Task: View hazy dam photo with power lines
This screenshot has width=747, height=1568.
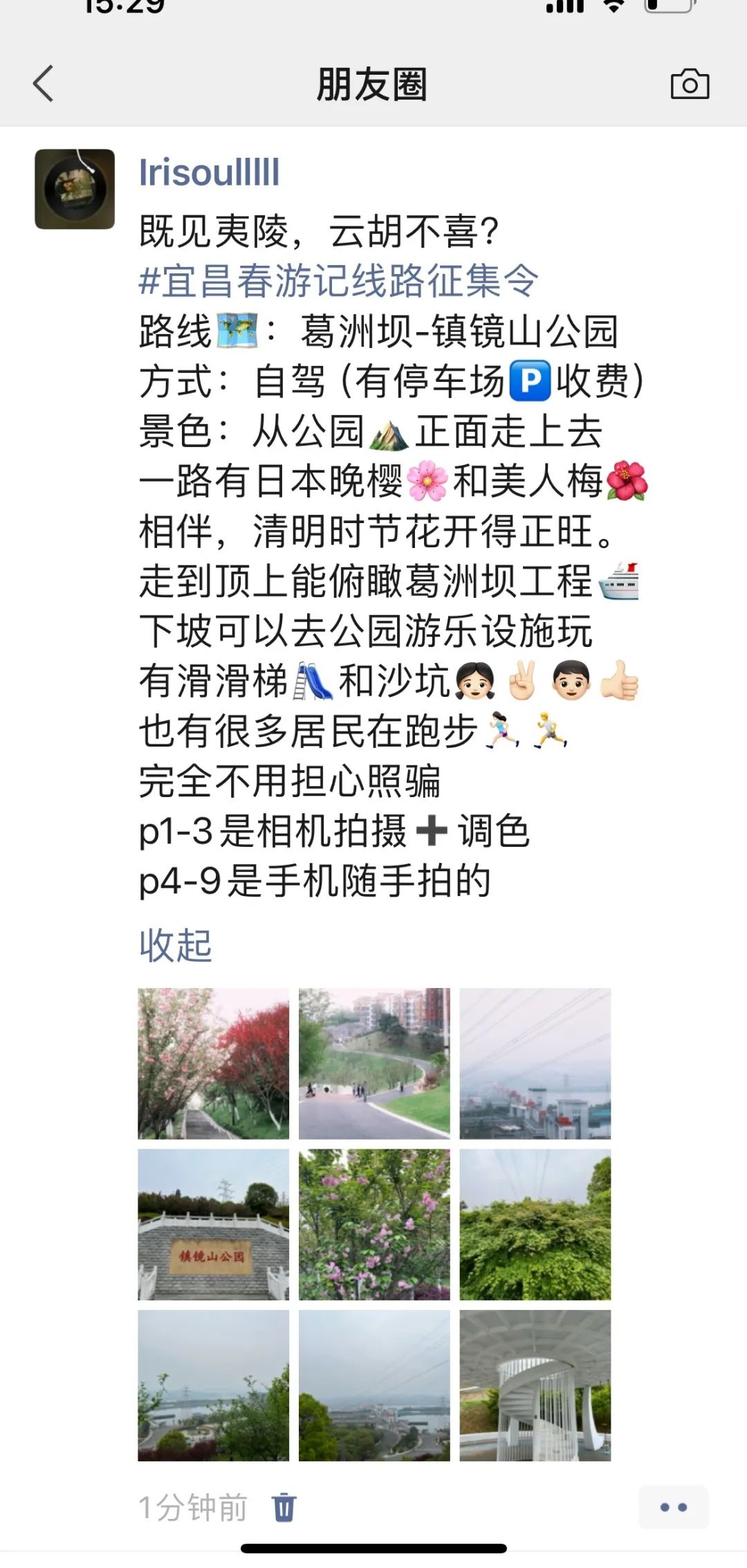Action: (535, 1064)
